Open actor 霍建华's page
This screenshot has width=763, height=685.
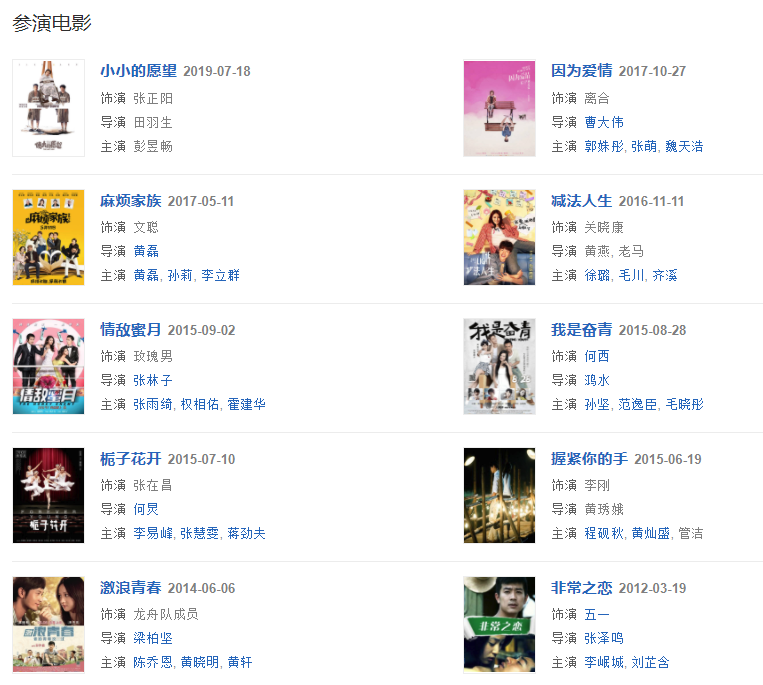(x=246, y=404)
